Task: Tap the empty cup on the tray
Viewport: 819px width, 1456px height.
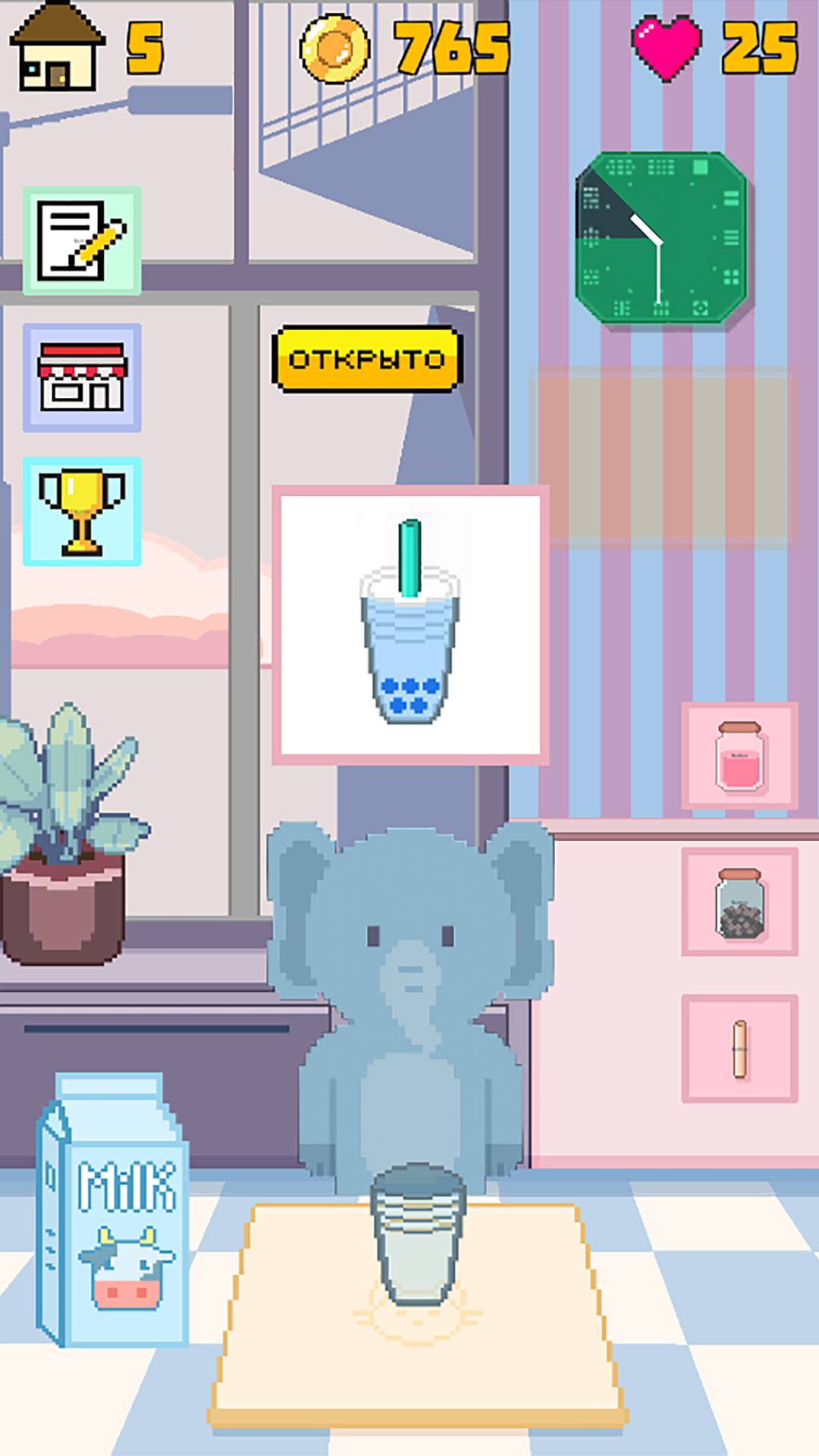Action: (417, 1235)
